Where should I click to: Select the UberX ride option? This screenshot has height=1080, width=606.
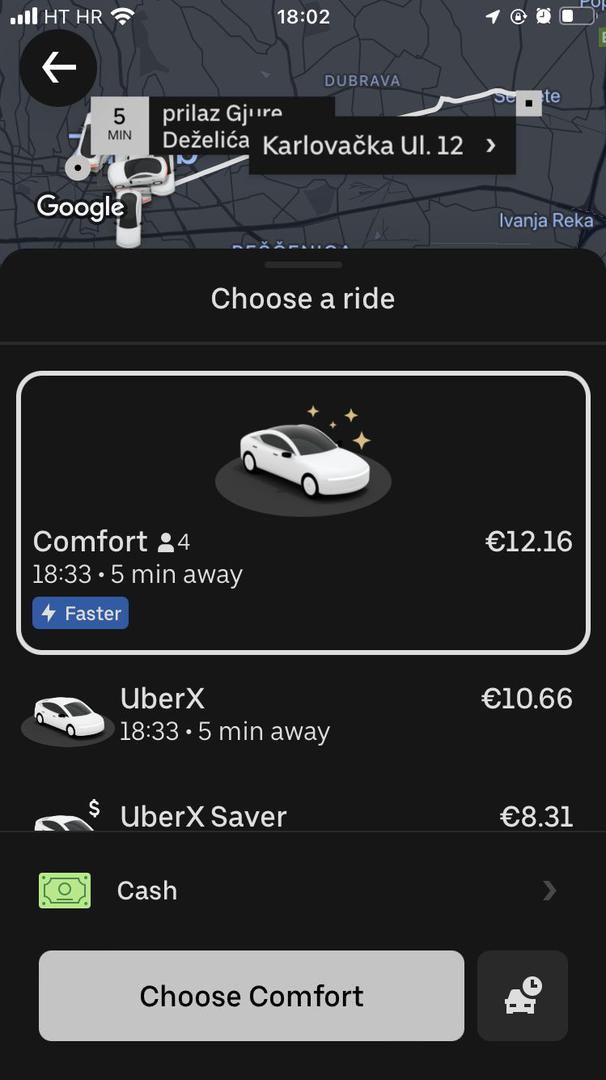pyautogui.click(x=303, y=715)
